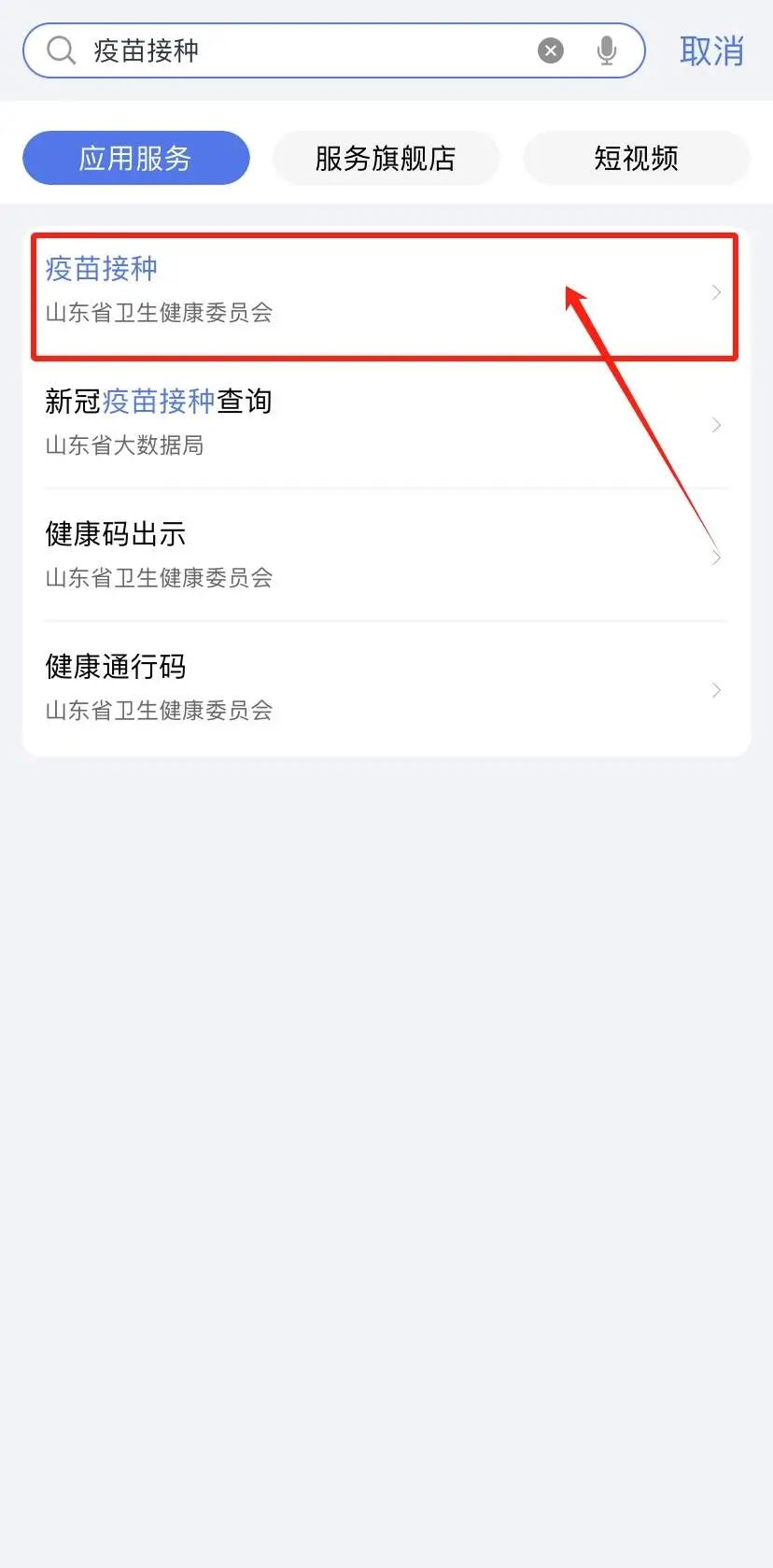The width and height of the screenshot is (773, 1568).
Task: Clear the search text with the X icon
Action: (551, 50)
